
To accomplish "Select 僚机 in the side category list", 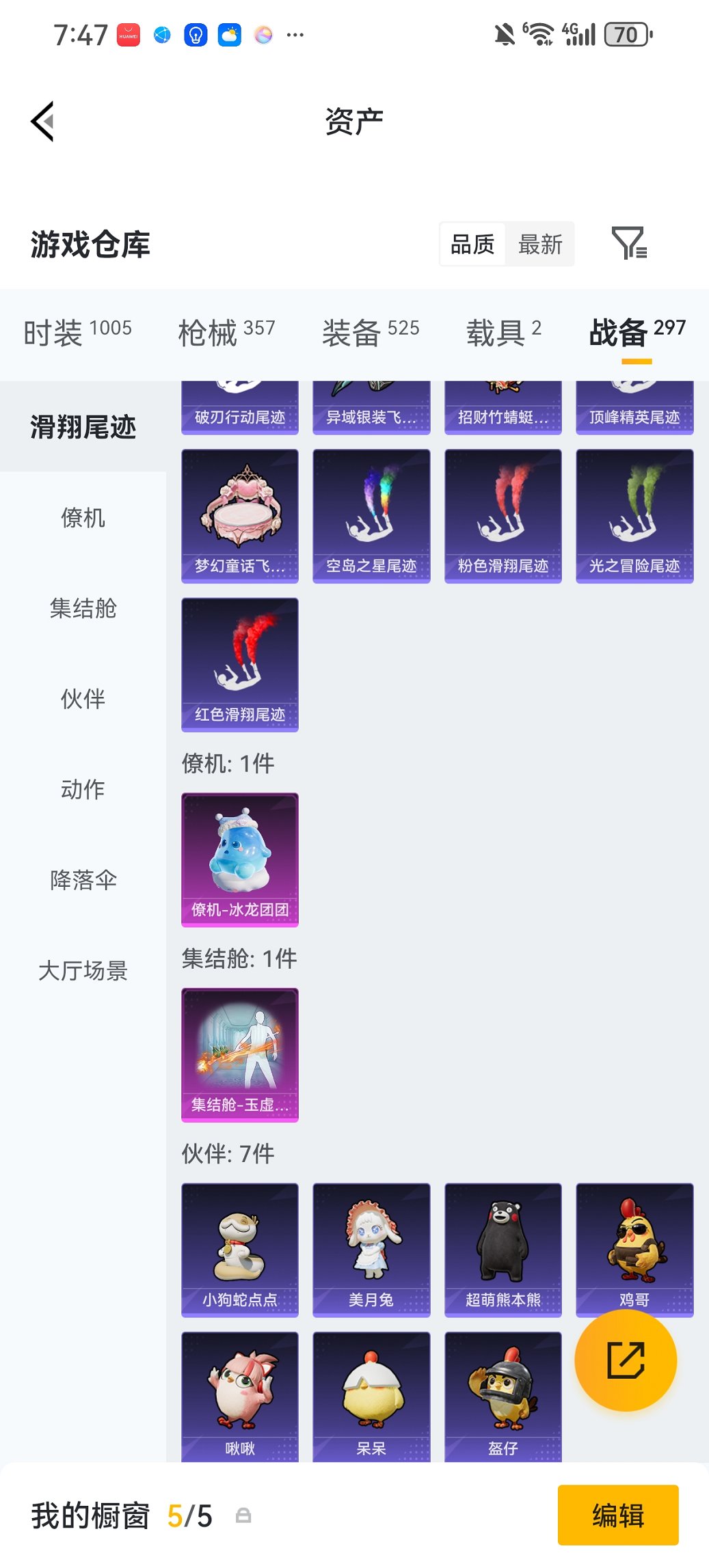I will (83, 518).
